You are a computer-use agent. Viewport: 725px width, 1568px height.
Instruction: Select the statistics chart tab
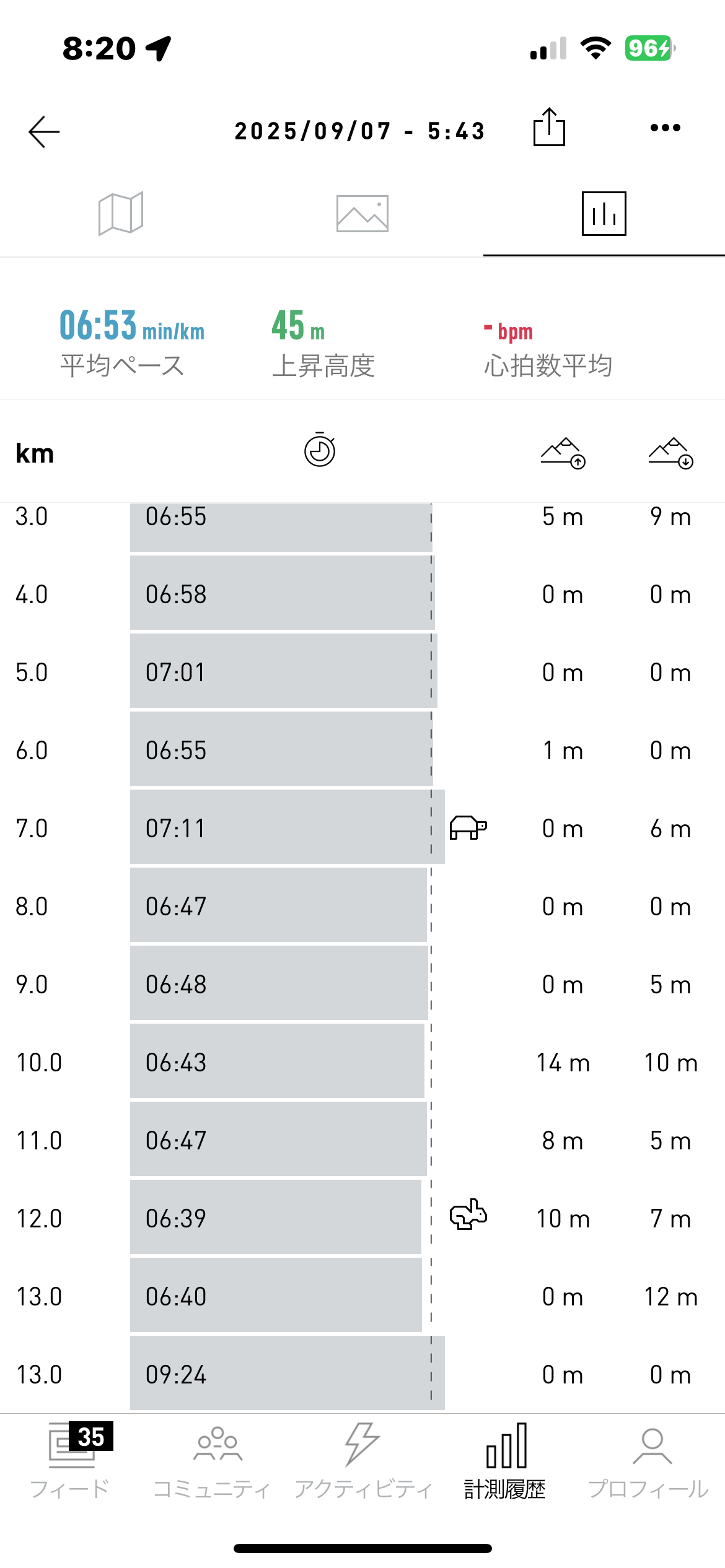(604, 214)
